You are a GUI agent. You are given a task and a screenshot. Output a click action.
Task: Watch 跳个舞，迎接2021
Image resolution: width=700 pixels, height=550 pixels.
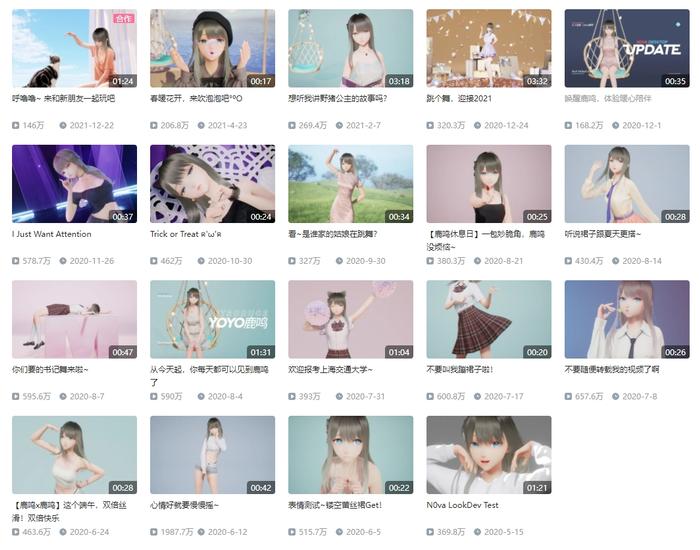488,48
